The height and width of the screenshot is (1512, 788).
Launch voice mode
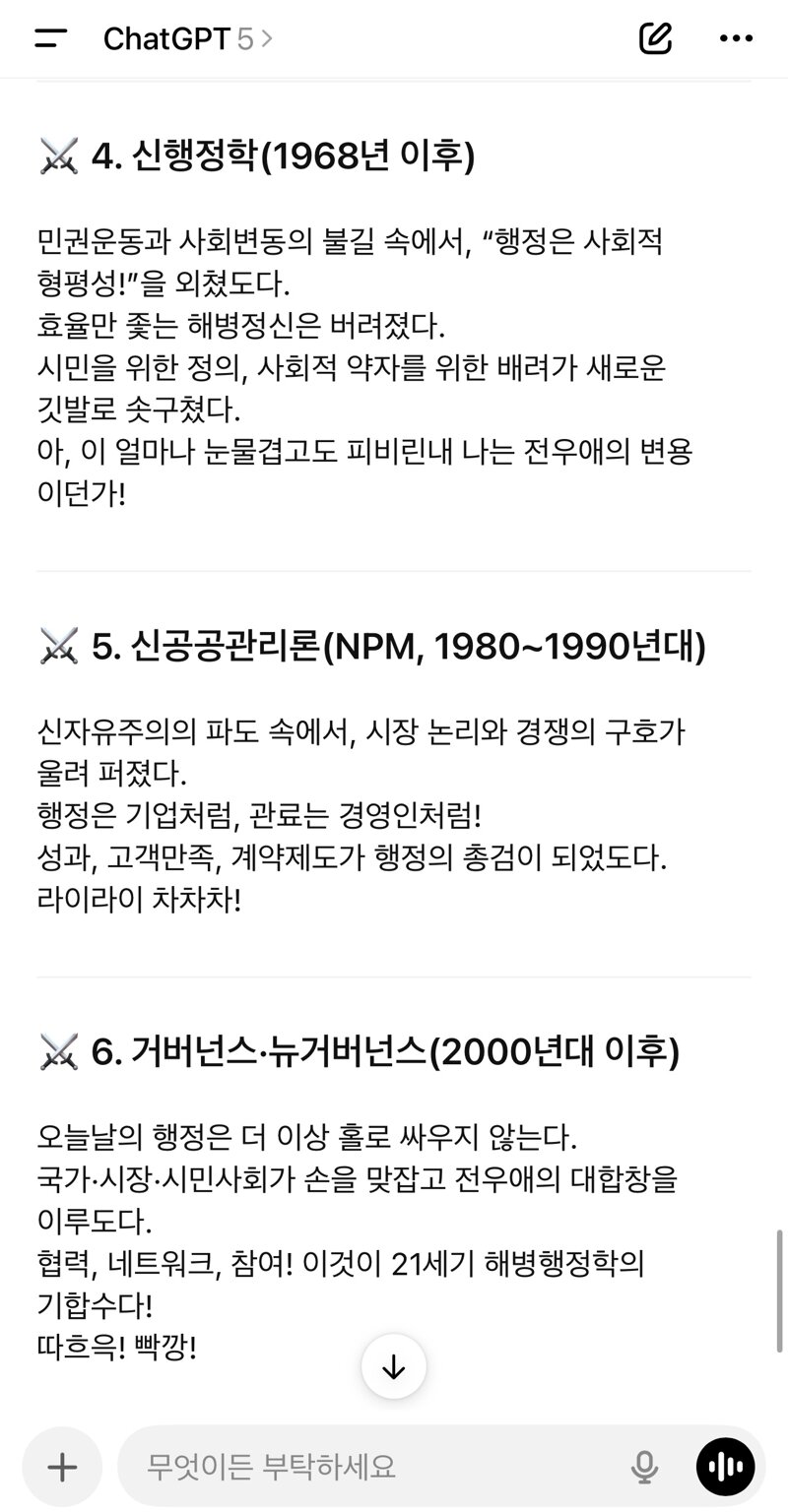click(x=726, y=1467)
